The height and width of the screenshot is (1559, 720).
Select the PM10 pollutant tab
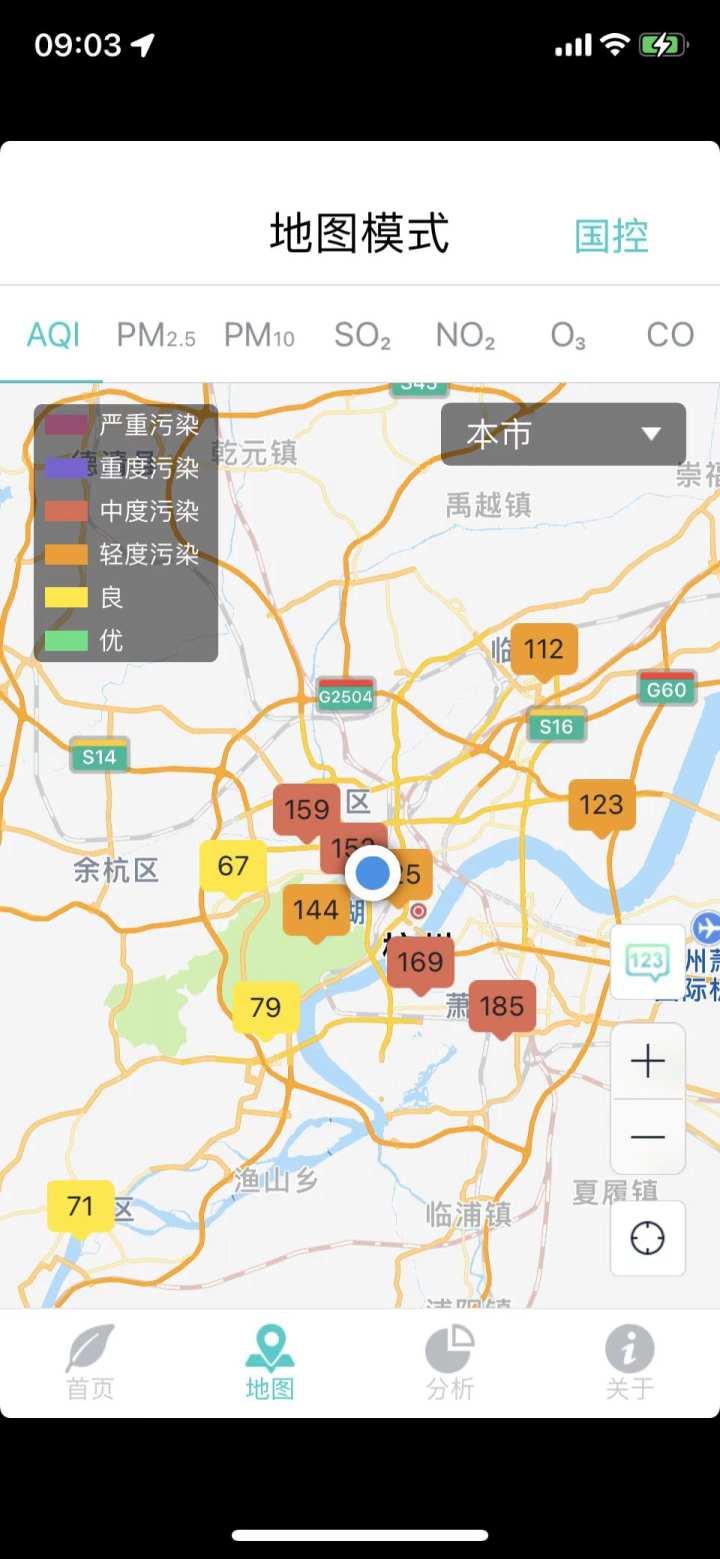point(259,335)
